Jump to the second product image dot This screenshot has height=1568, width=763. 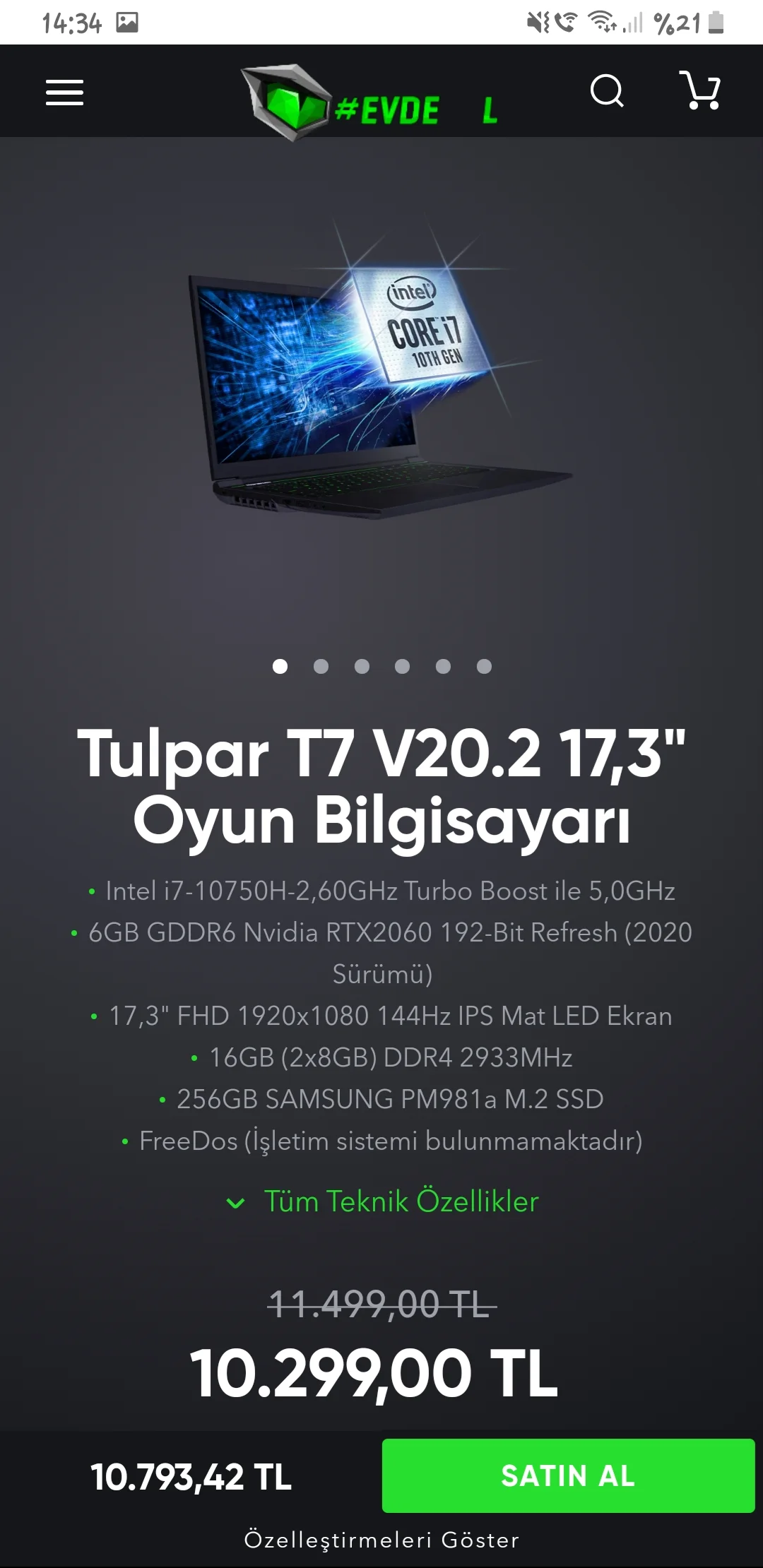pyautogui.click(x=321, y=666)
